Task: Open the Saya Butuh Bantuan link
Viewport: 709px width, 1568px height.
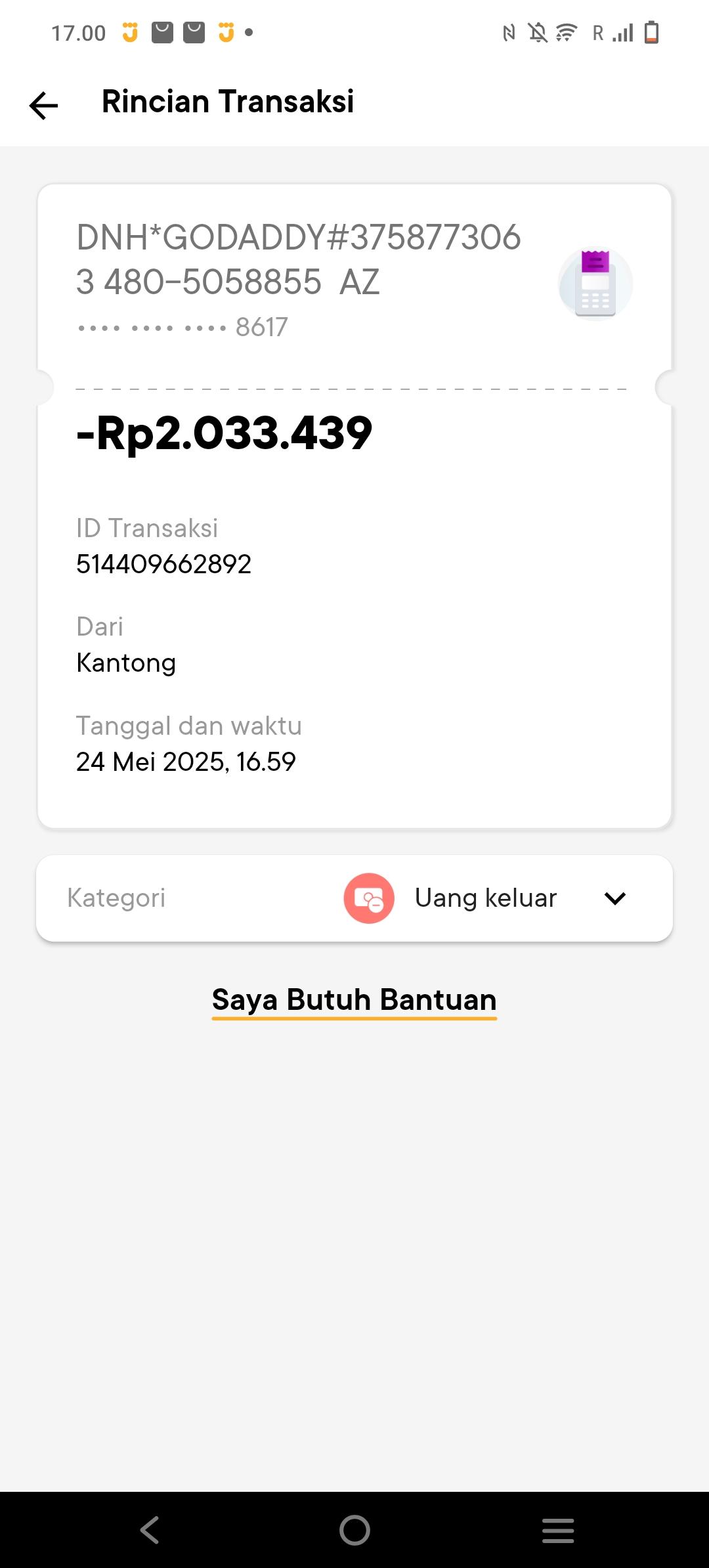Action: click(354, 1001)
